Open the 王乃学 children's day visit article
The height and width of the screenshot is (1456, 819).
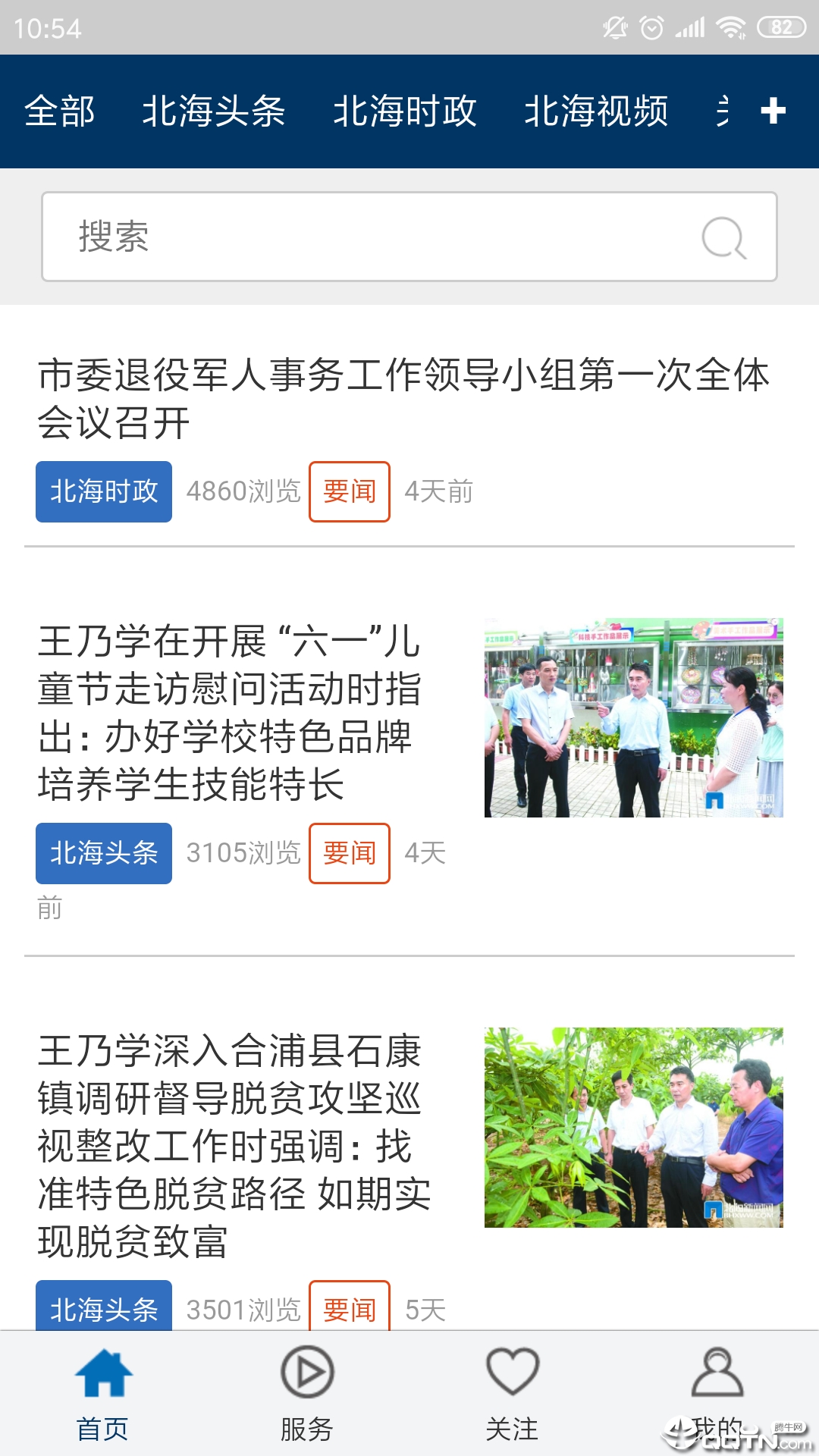[227, 713]
